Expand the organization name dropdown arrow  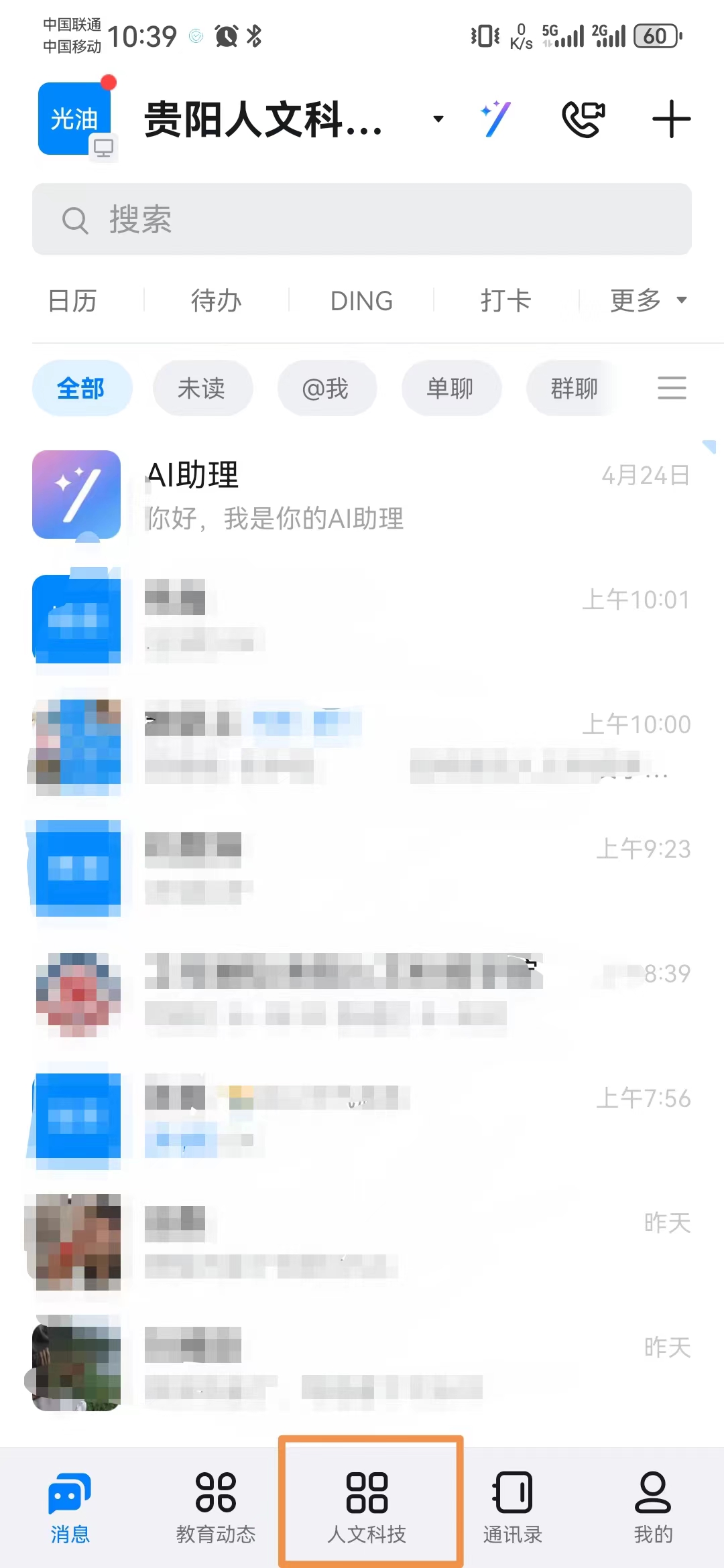pos(436,119)
